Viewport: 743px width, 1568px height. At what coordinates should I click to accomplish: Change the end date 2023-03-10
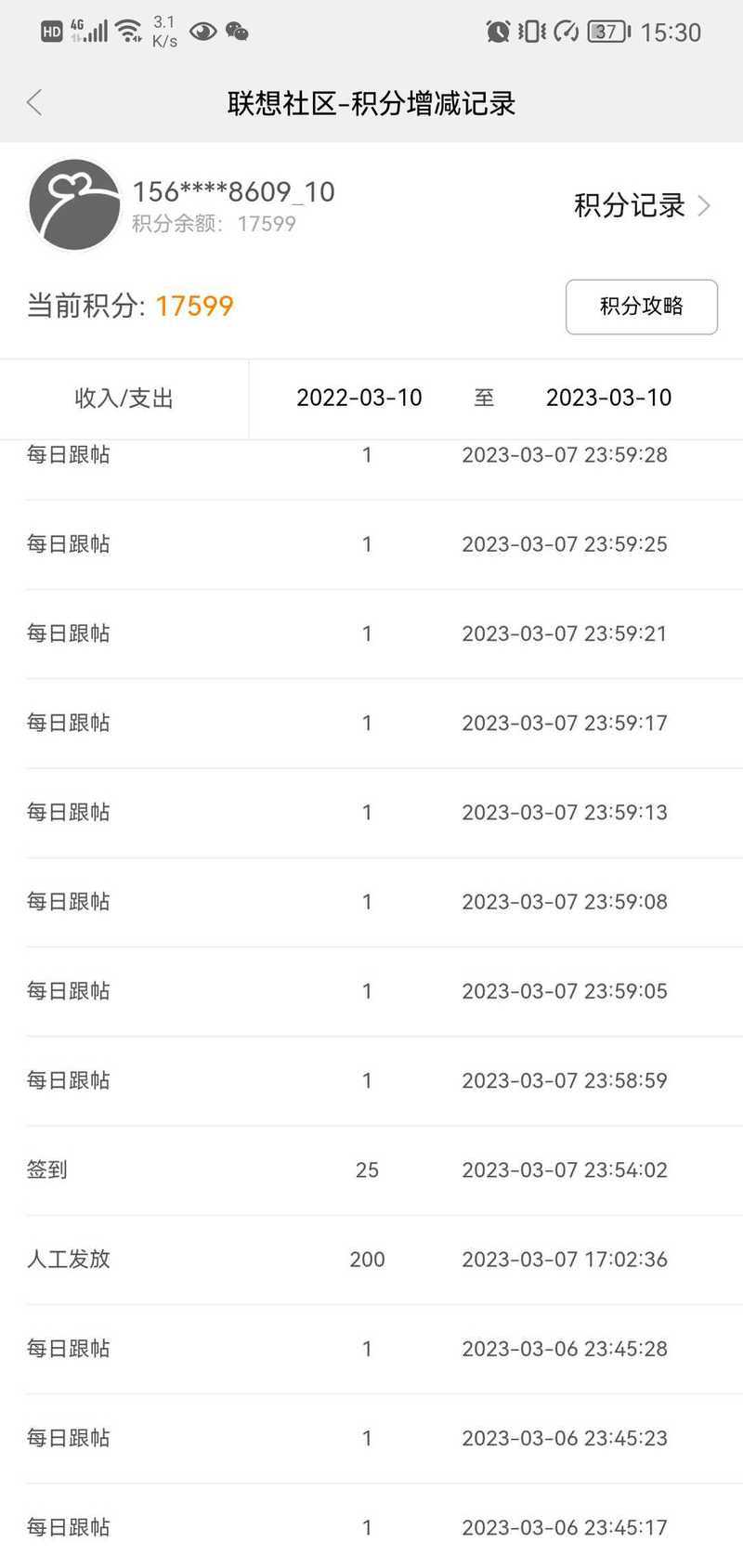point(608,398)
